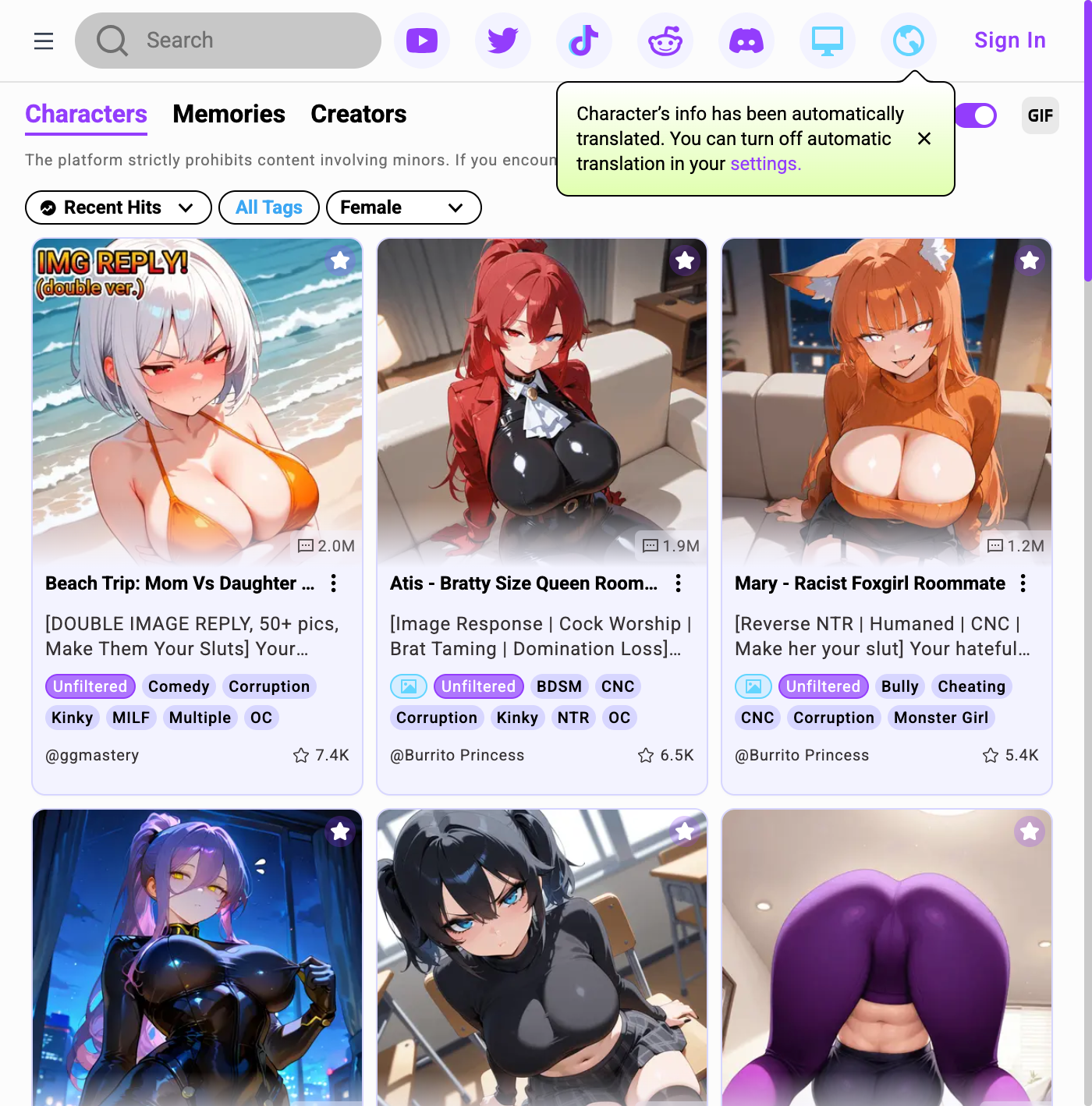Open the settings link in the notice
The width and height of the screenshot is (1092, 1106).
click(x=764, y=164)
